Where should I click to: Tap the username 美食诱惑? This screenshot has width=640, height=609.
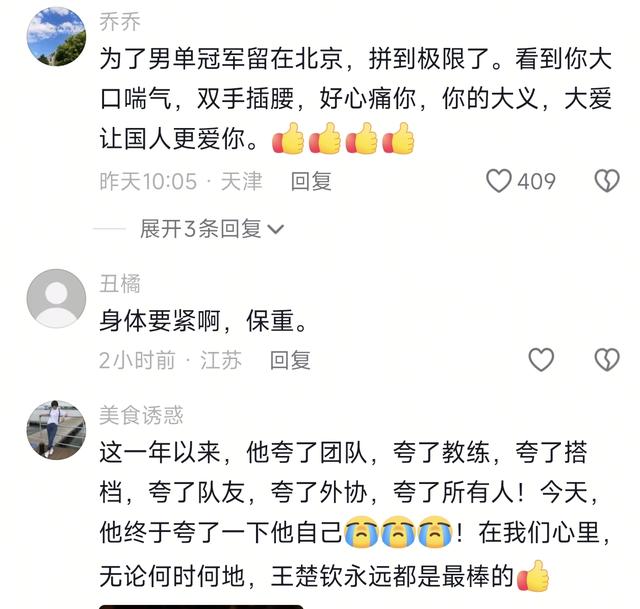coord(141,416)
